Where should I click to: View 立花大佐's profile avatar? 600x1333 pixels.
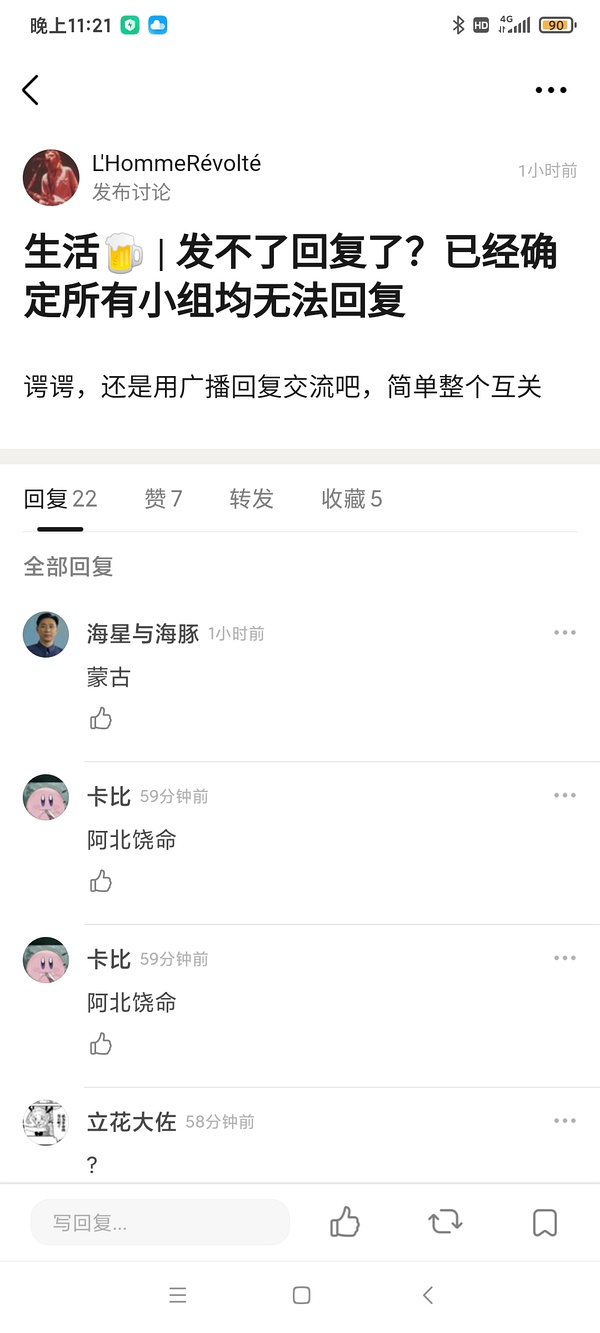pyautogui.click(x=46, y=1122)
